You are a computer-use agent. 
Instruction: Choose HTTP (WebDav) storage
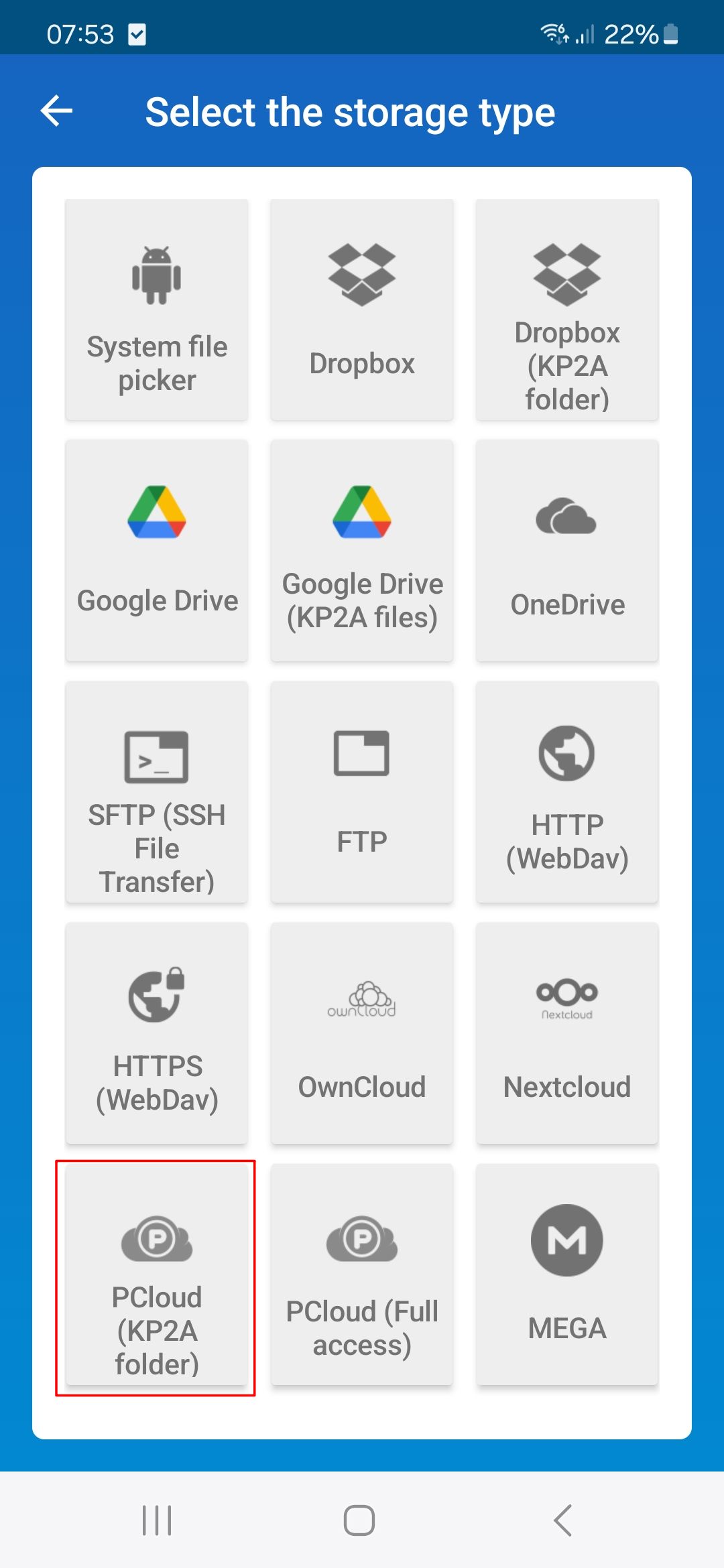click(x=567, y=792)
